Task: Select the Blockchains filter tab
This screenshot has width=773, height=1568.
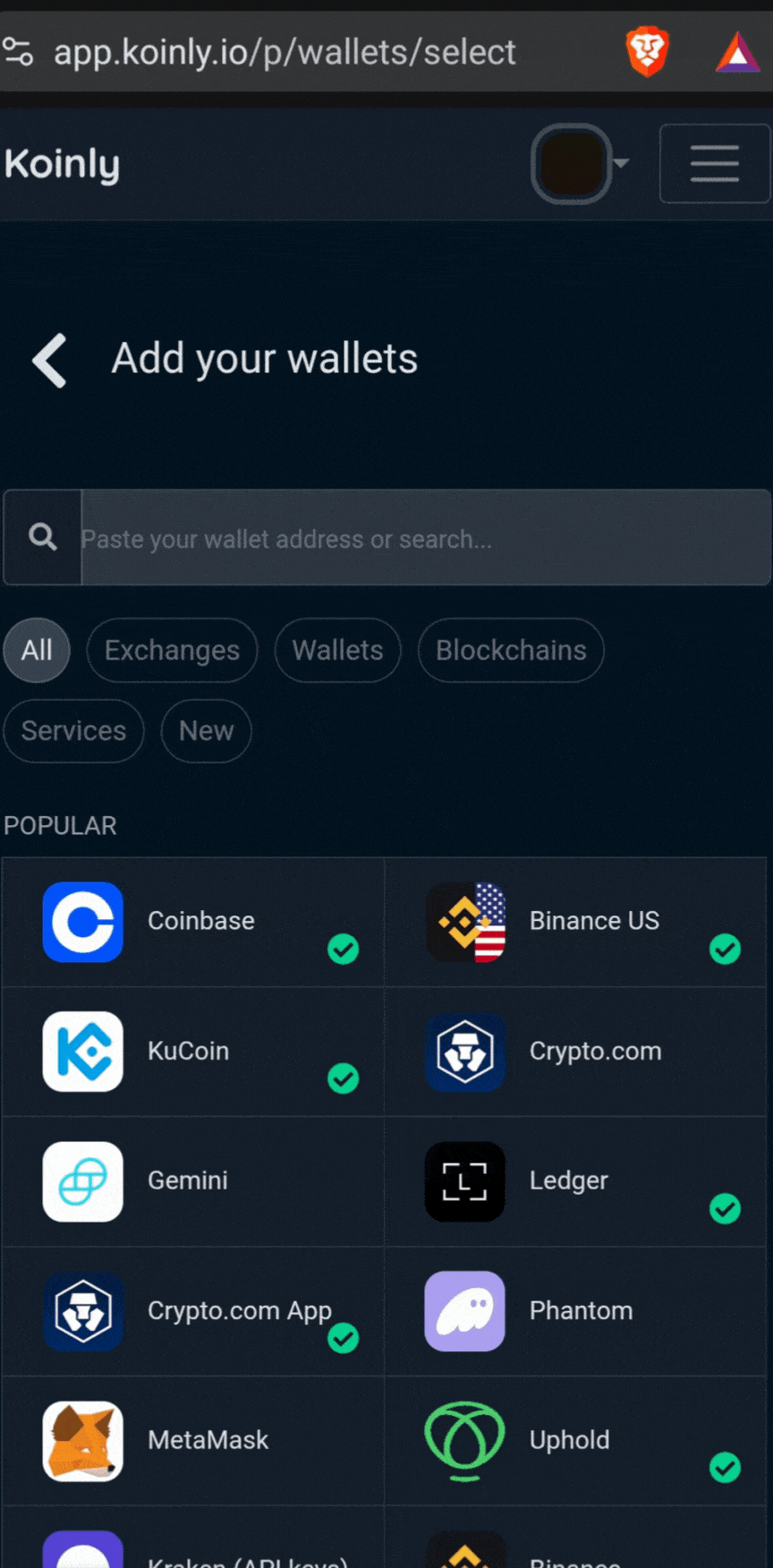Action: coord(510,650)
